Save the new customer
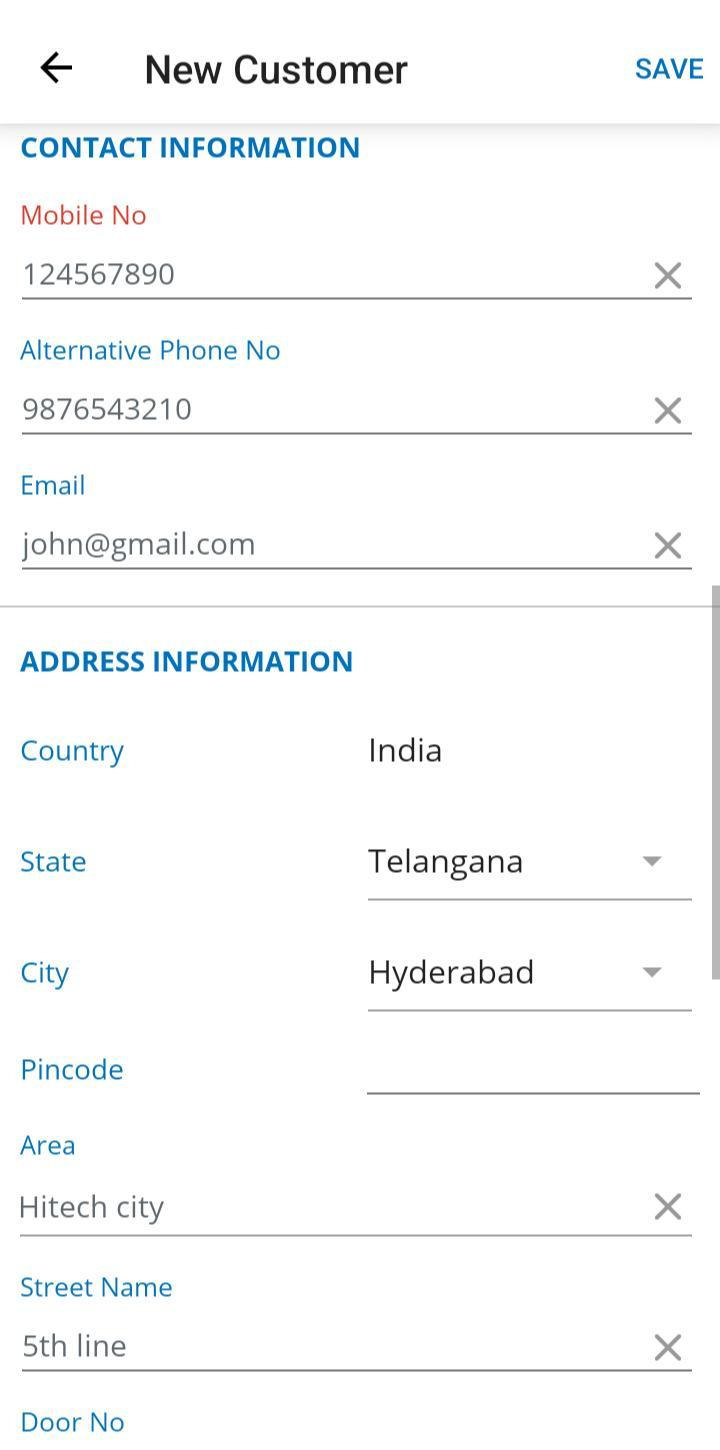Image resolution: width=720 pixels, height=1450 pixels. coord(668,69)
